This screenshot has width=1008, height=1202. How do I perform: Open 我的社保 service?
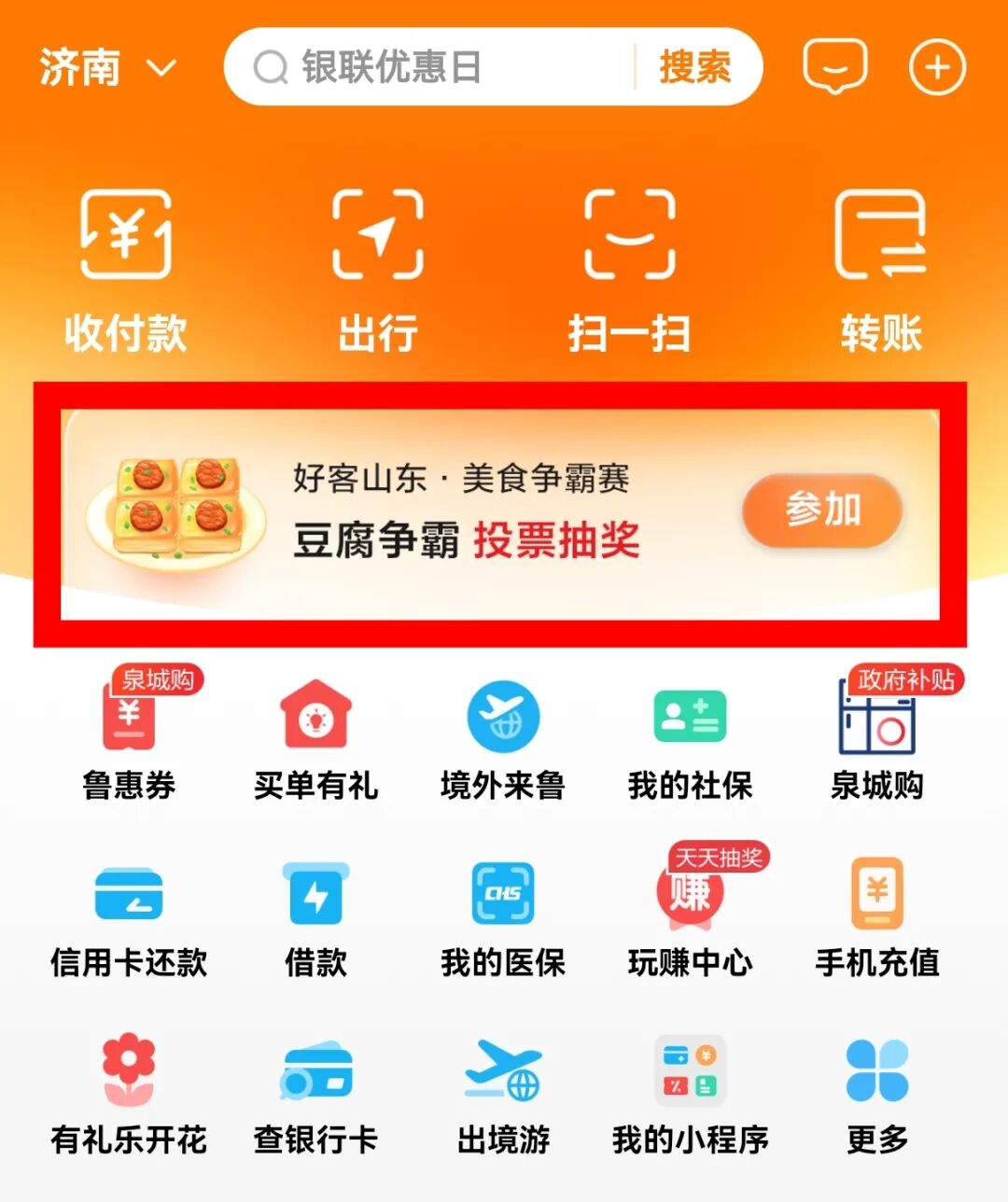690,737
